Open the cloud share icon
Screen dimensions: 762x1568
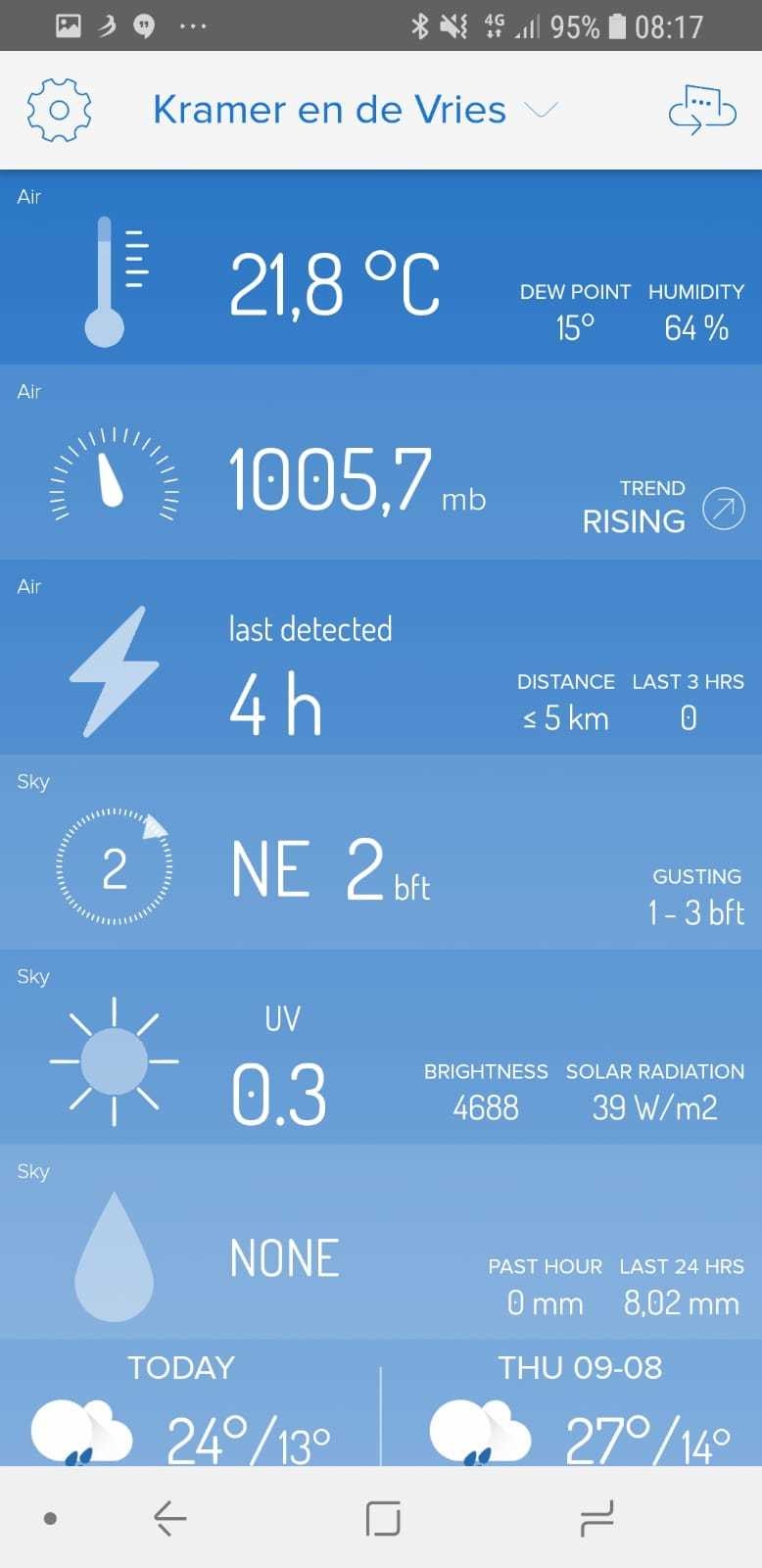pos(701,110)
